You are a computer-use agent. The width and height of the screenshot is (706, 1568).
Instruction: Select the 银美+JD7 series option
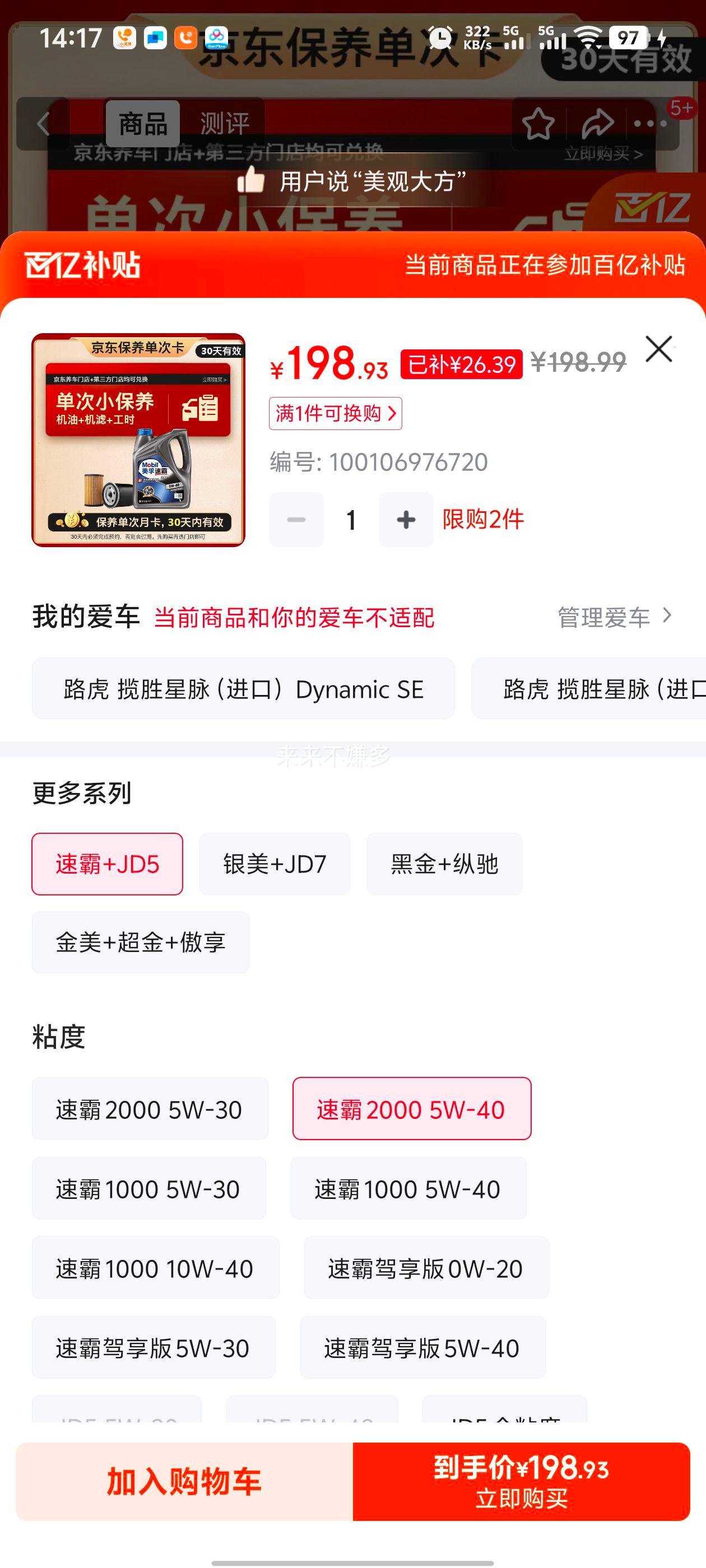[275, 863]
